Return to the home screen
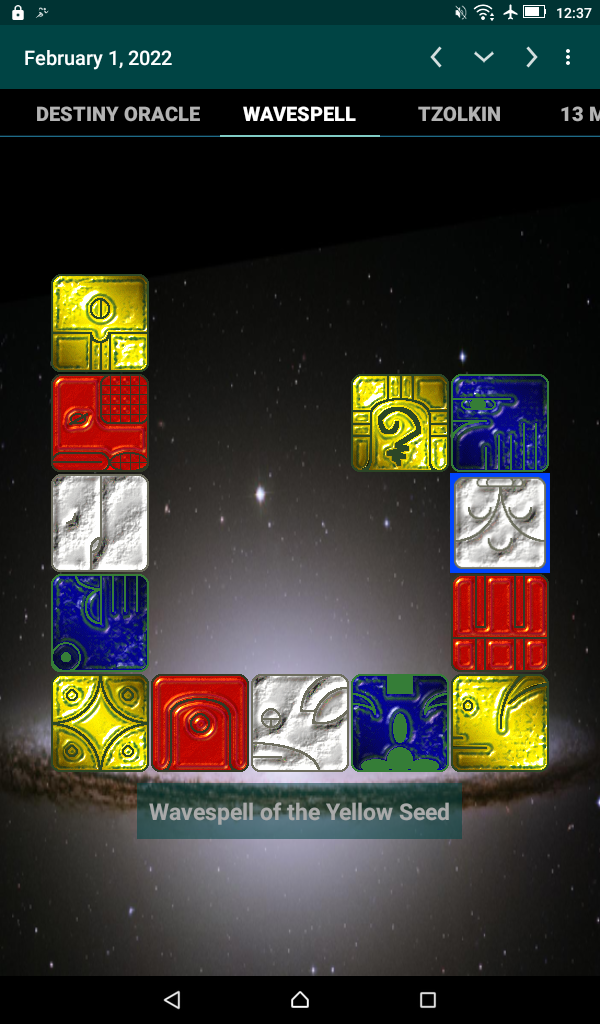The height and width of the screenshot is (1024, 600). [x=300, y=999]
